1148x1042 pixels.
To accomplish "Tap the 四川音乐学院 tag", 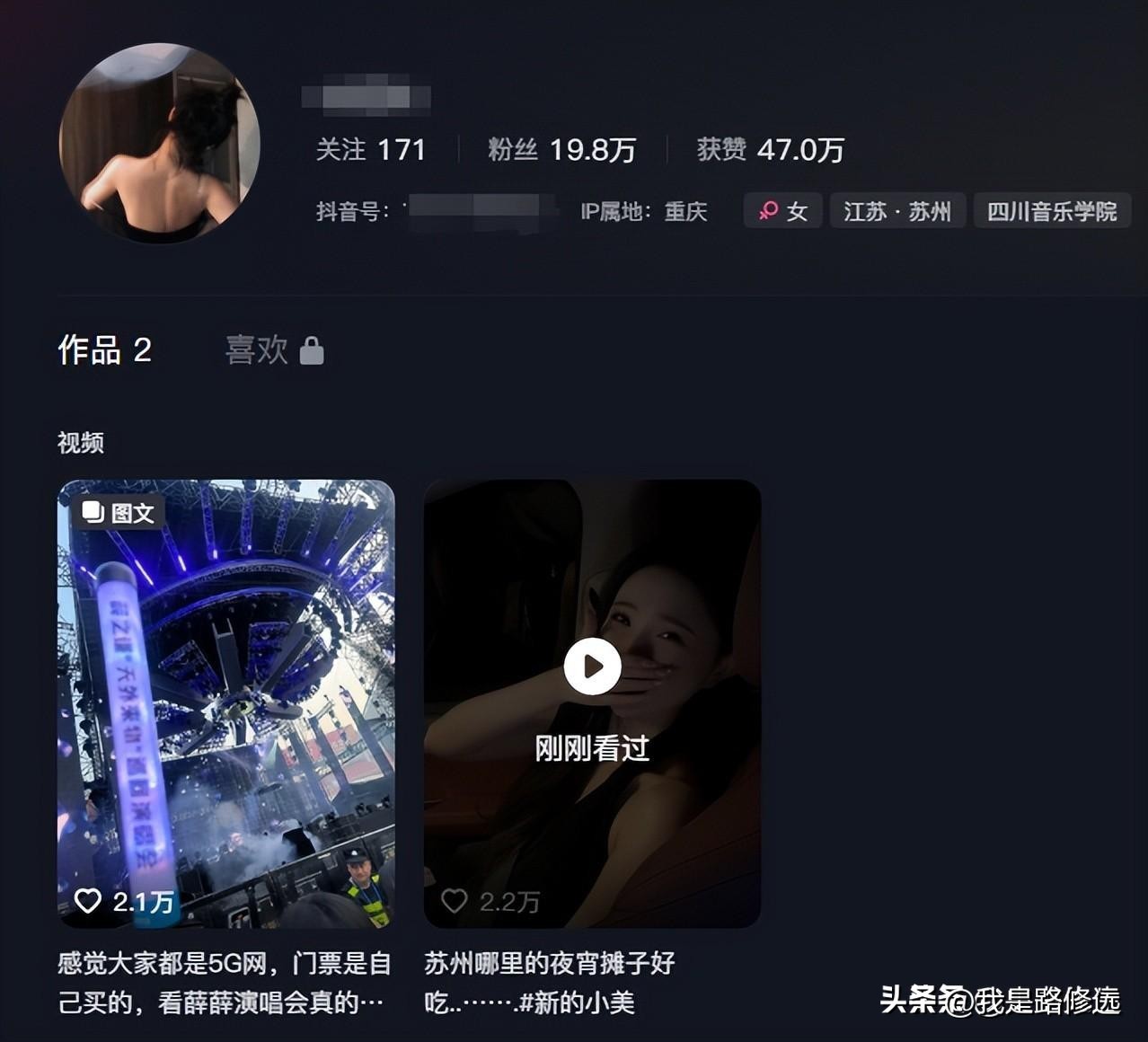I will (x=1052, y=212).
